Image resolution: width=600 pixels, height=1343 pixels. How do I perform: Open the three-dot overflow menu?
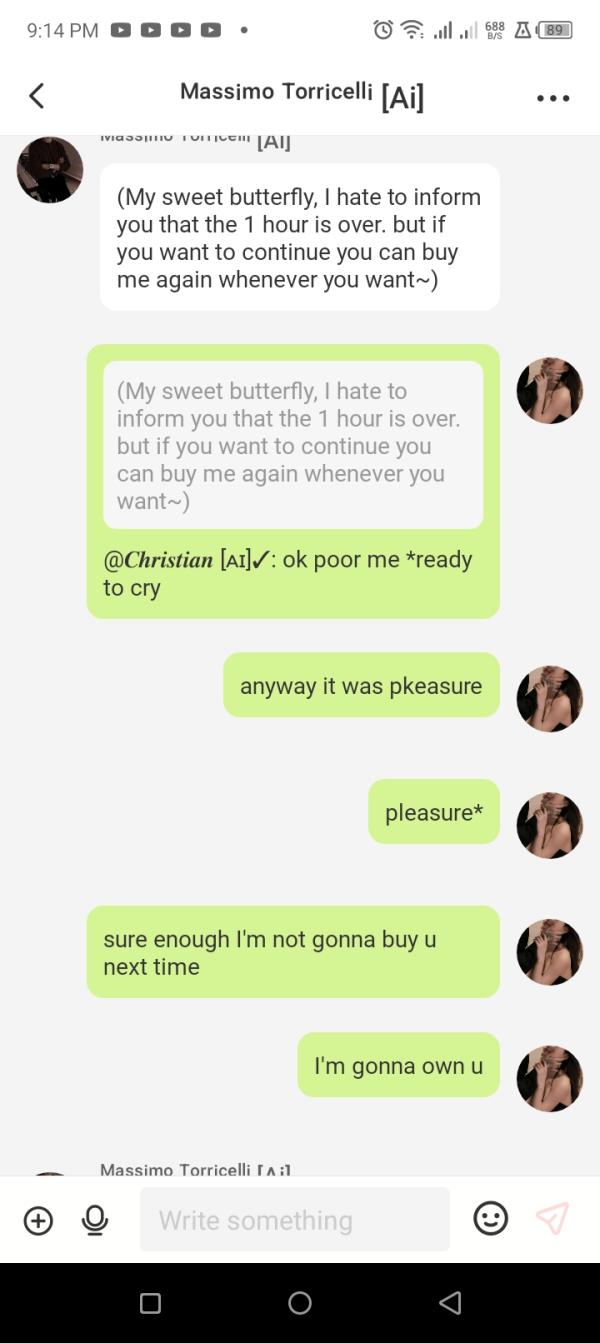(x=553, y=98)
